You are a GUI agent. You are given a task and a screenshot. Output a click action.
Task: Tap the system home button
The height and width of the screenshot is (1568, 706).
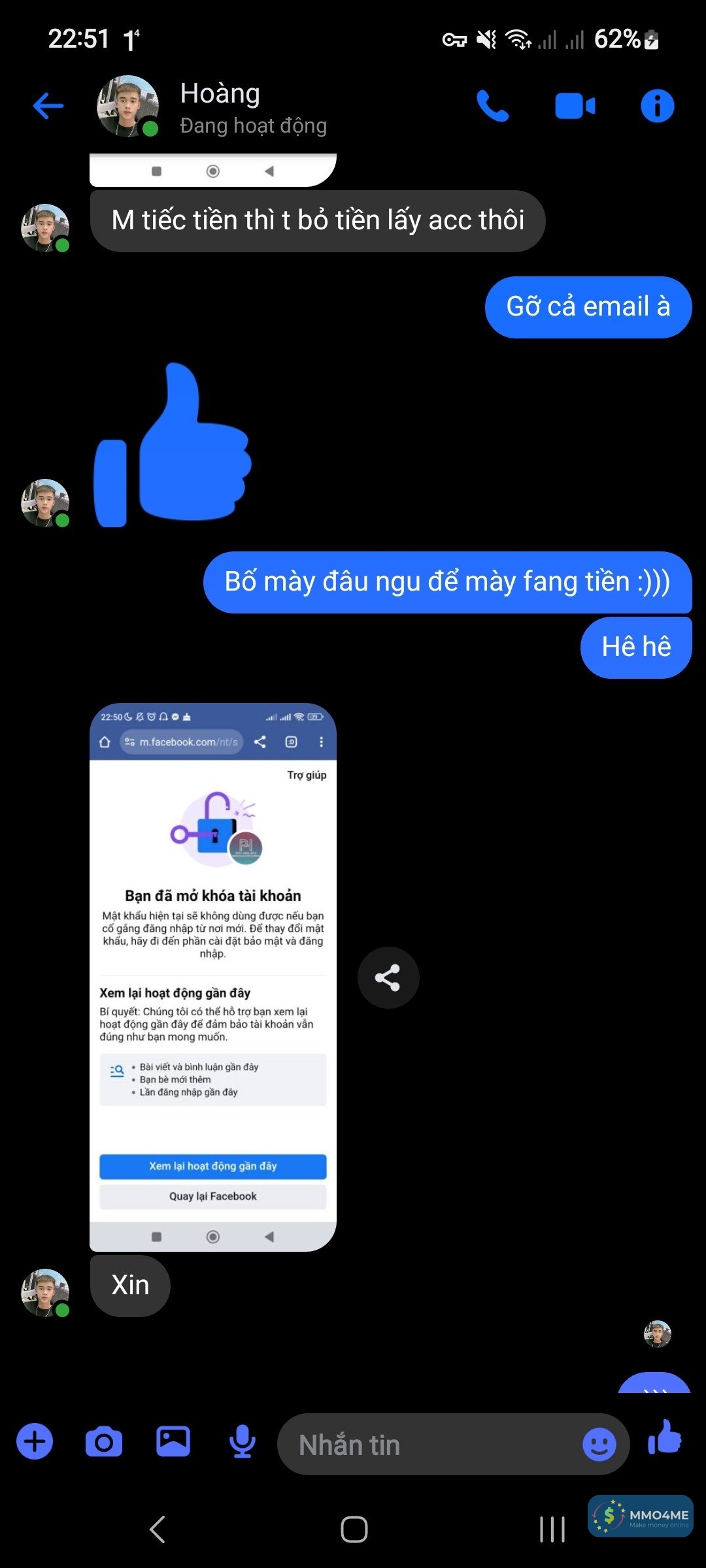[354, 1529]
